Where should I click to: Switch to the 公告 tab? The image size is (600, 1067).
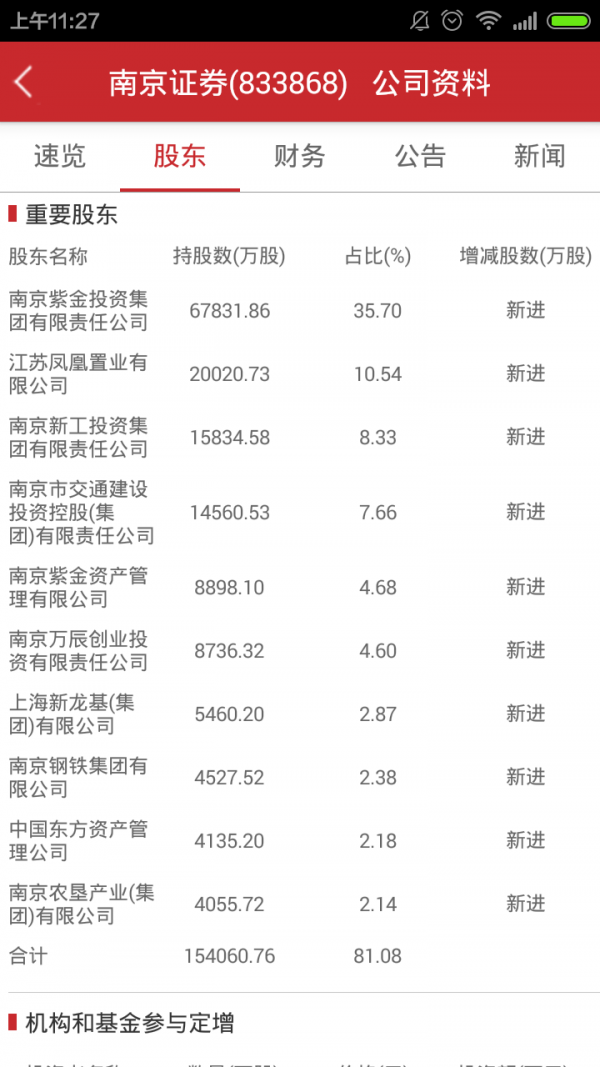420,157
